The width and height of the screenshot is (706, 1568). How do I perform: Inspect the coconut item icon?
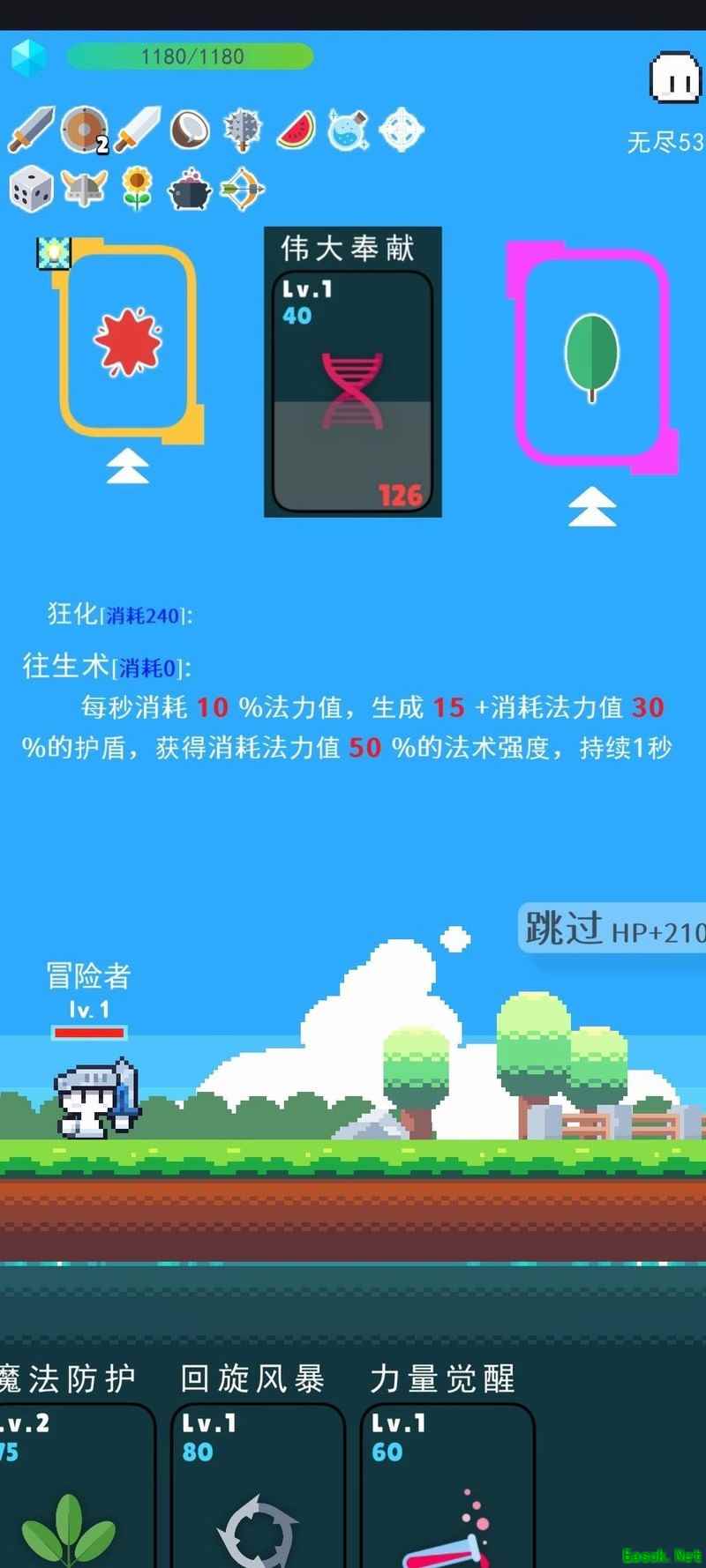pyautogui.click(x=190, y=130)
